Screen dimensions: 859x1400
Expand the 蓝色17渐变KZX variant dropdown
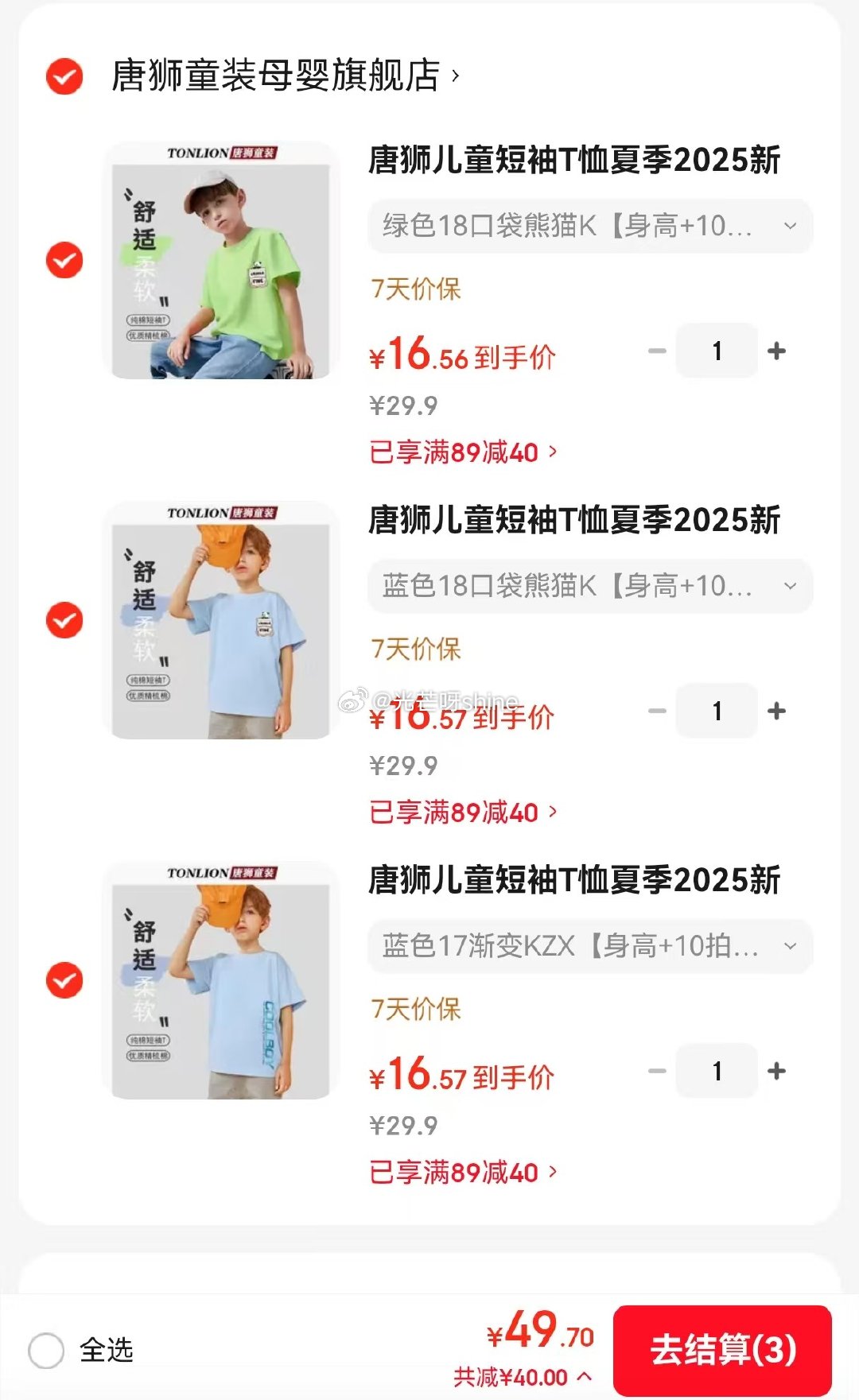coord(589,947)
